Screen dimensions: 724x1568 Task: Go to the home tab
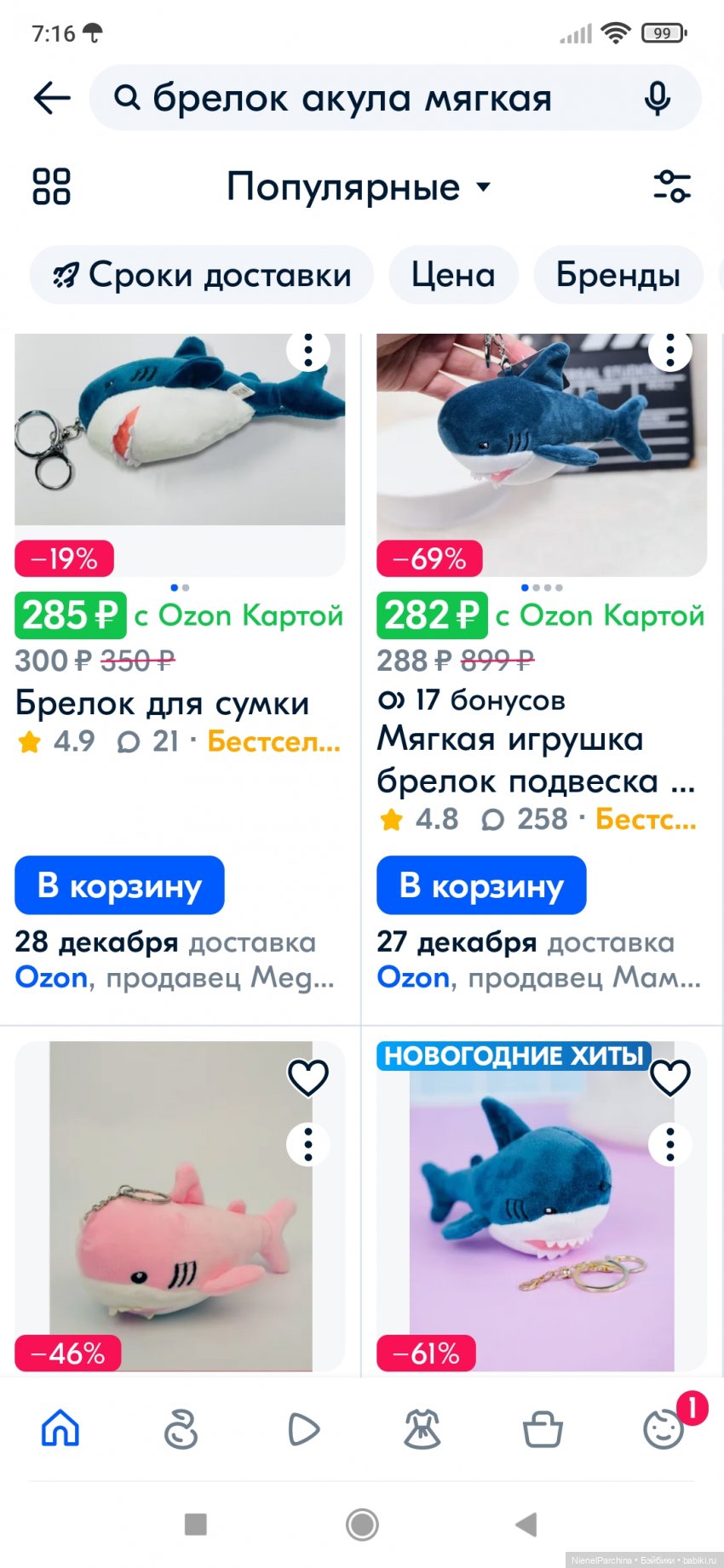point(60,1429)
